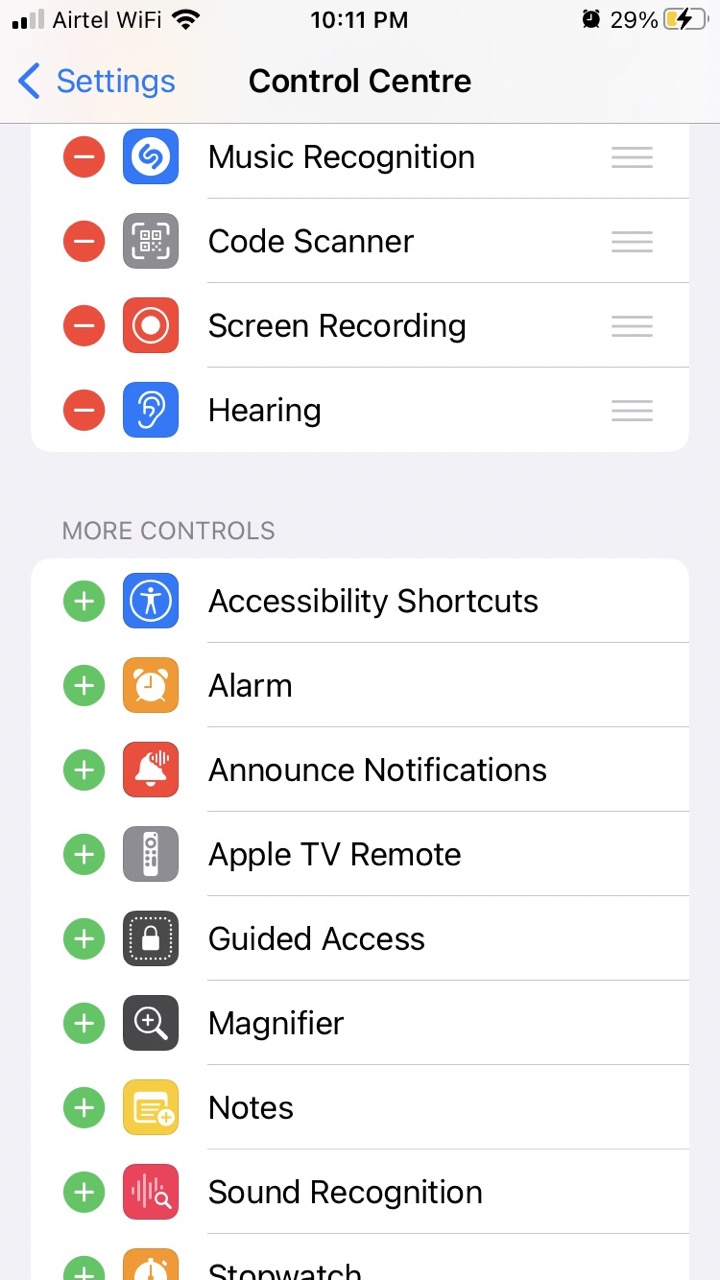Remove Music Recognition using red minus
The image size is (720, 1280).
point(84,157)
